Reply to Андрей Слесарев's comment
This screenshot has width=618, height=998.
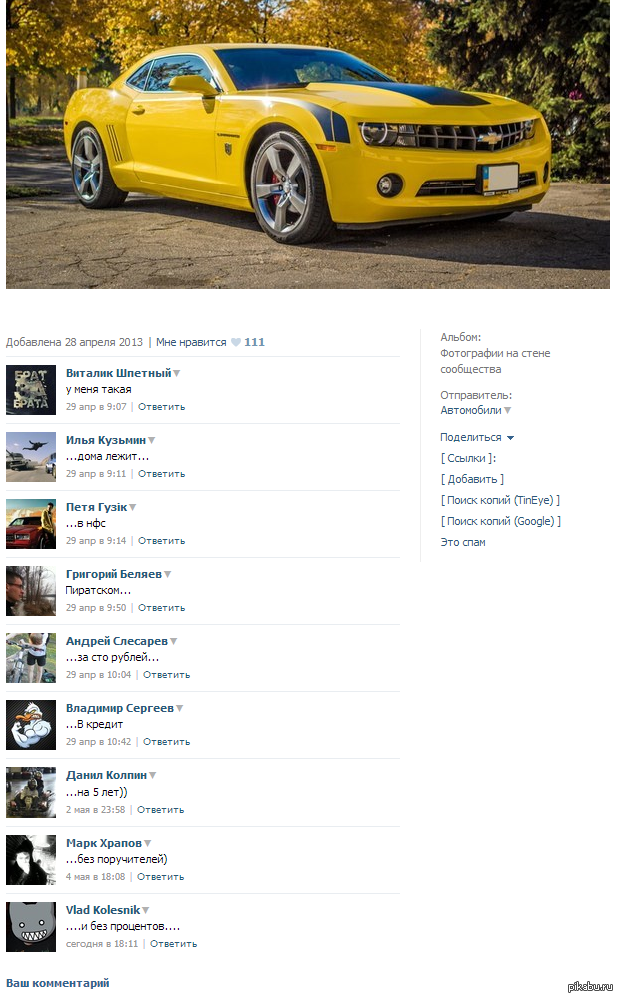[166, 675]
